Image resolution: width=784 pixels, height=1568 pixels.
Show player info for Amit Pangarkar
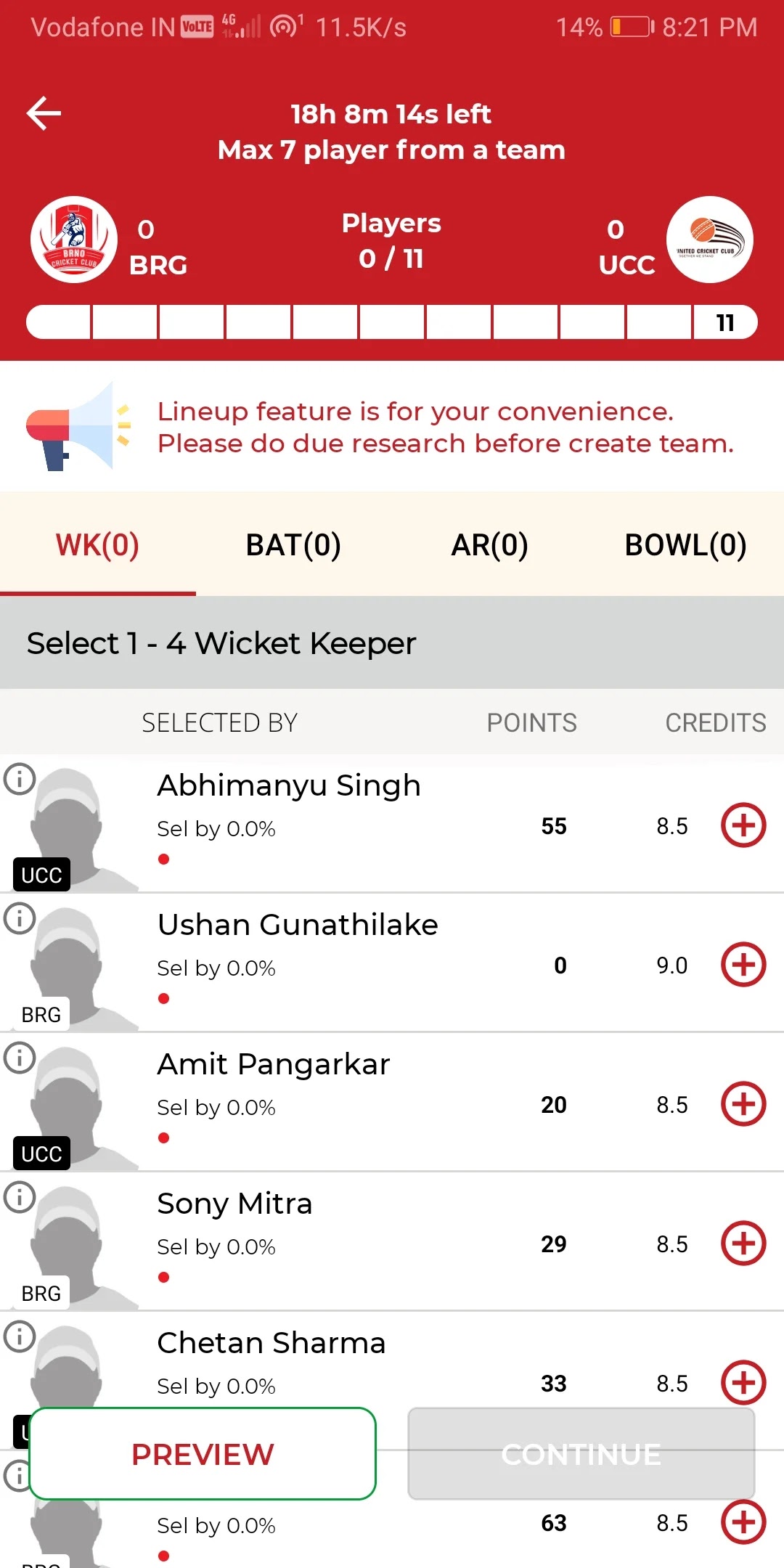point(20,1058)
